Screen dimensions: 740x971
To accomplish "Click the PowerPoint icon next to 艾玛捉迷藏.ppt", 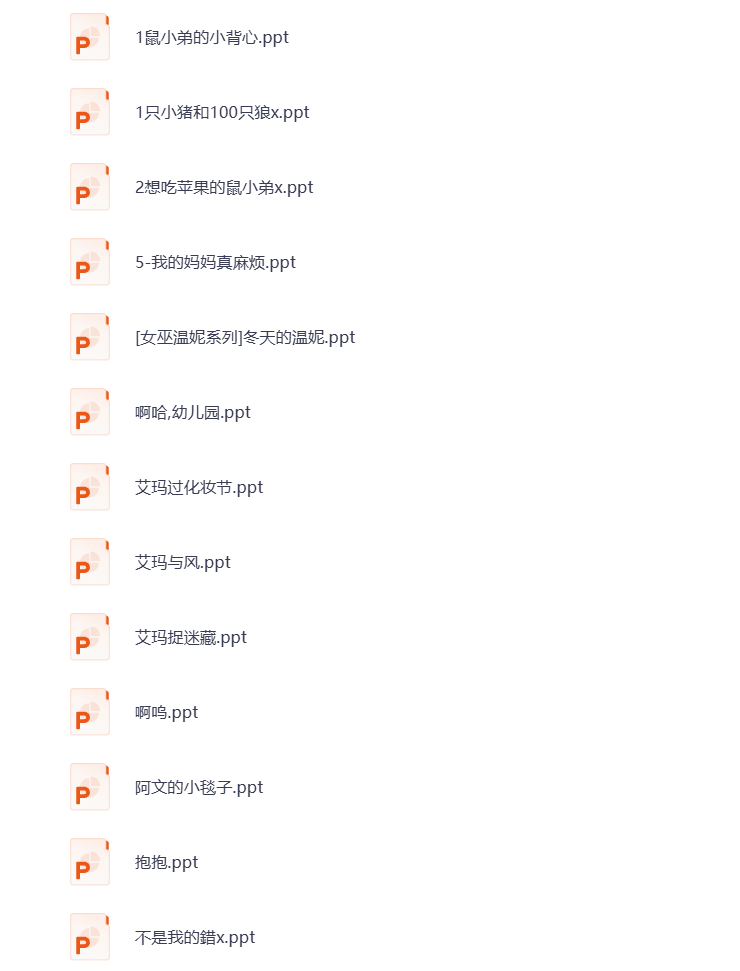I will point(89,637).
